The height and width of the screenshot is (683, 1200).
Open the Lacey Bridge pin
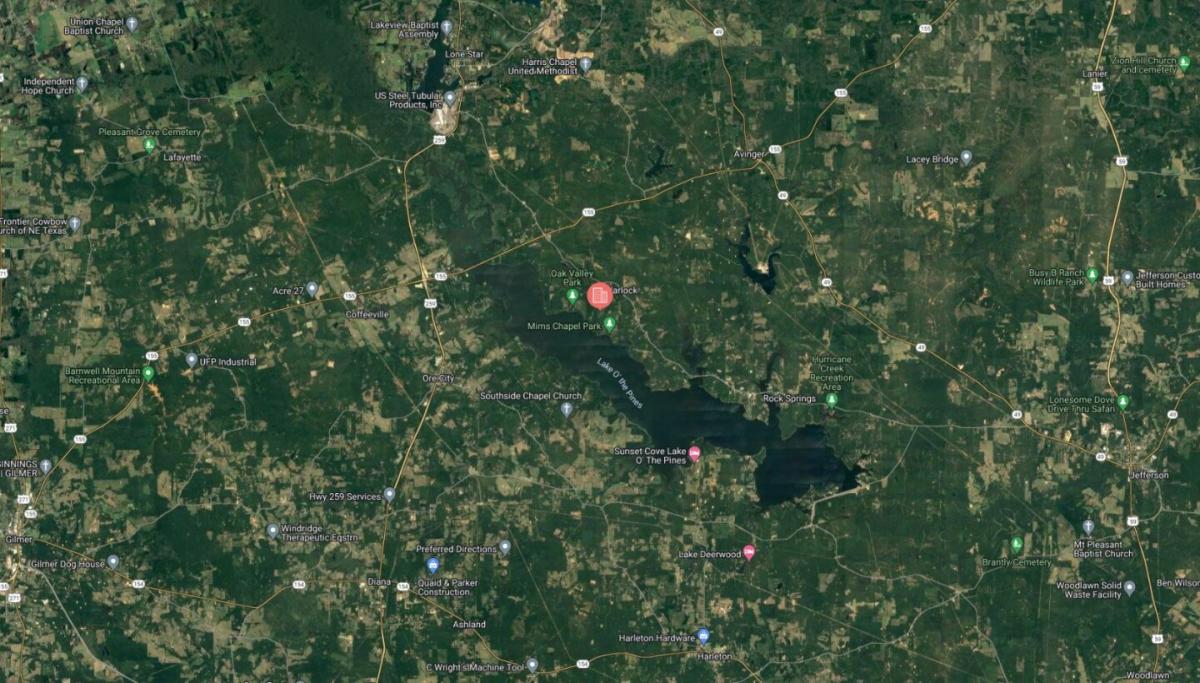(x=966, y=158)
